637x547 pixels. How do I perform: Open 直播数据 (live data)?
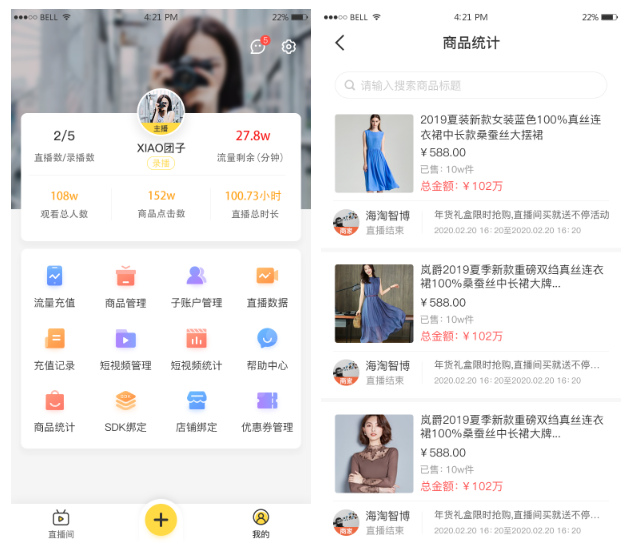pos(267,284)
